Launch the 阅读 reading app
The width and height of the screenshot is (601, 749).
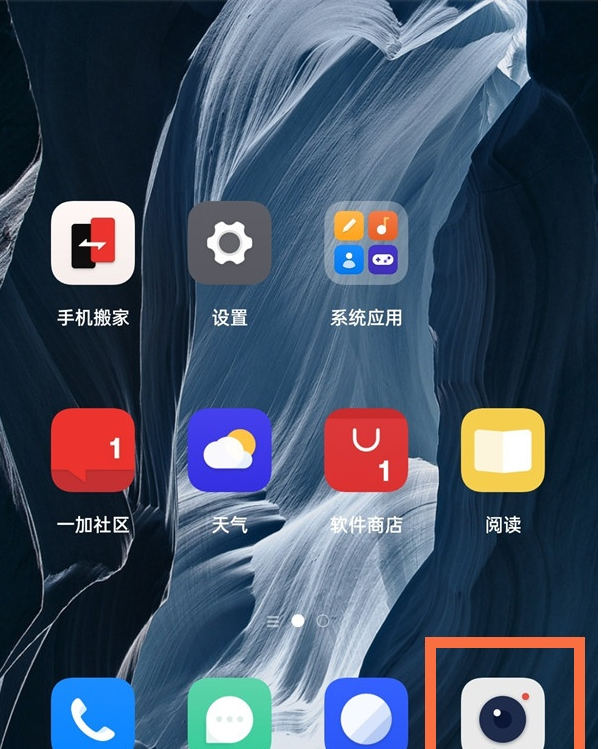pos(502,450)
